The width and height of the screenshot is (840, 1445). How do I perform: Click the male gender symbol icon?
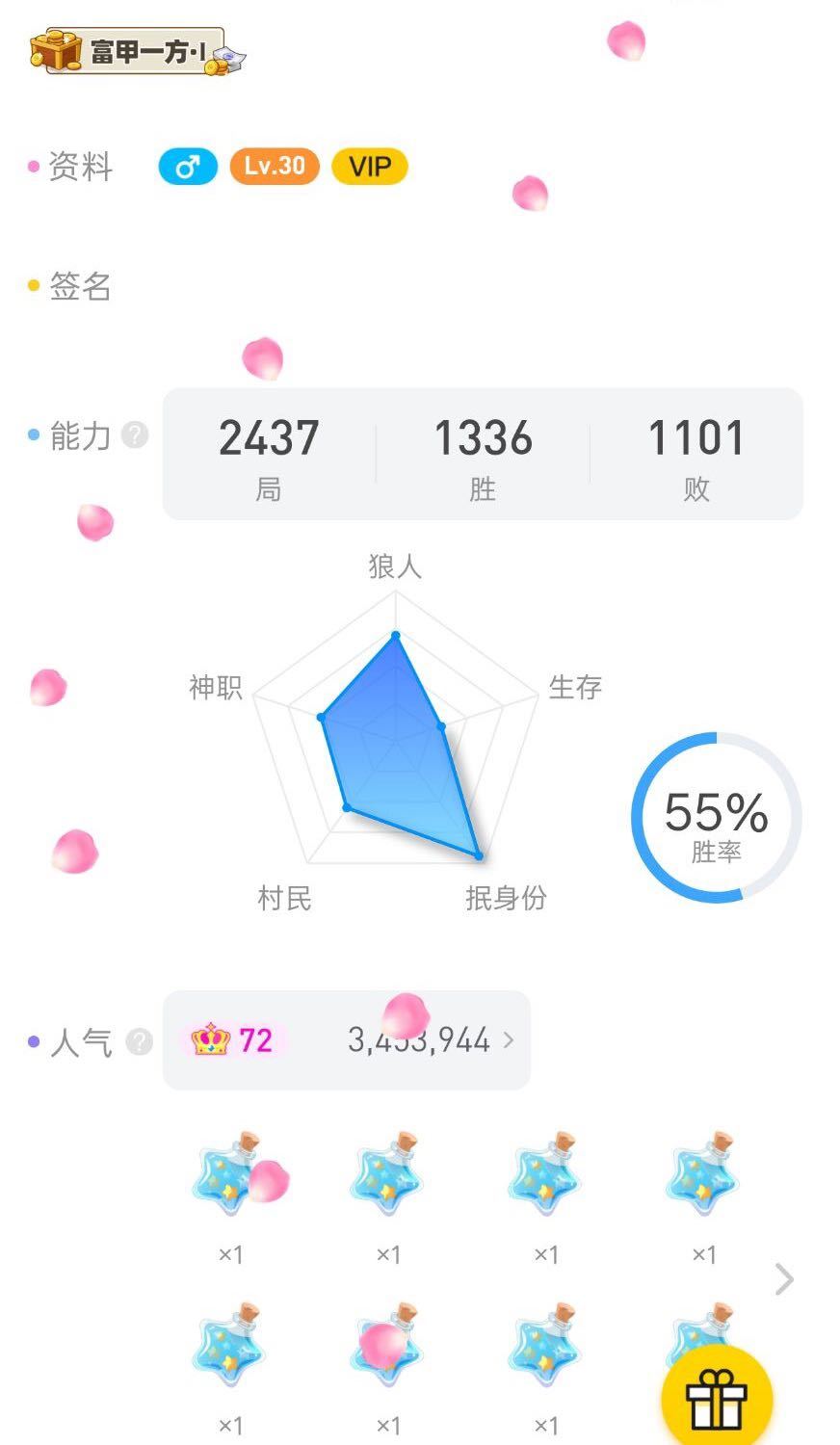click(186, 166)
